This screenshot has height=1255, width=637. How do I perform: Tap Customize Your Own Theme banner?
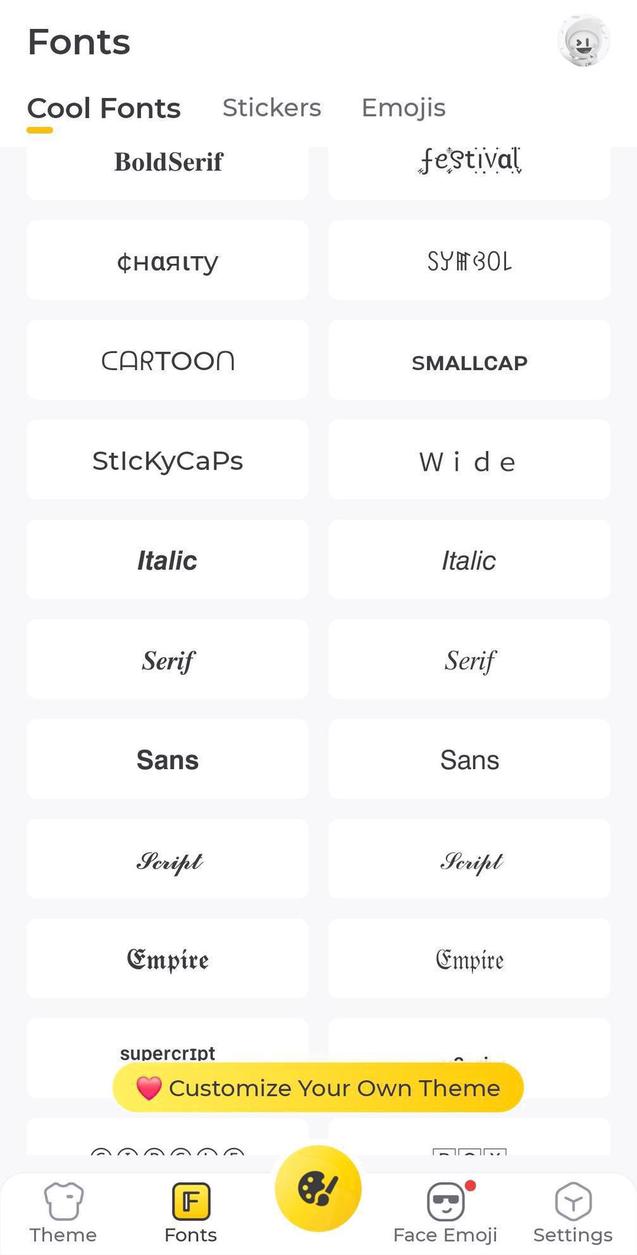click(318, 1088)
